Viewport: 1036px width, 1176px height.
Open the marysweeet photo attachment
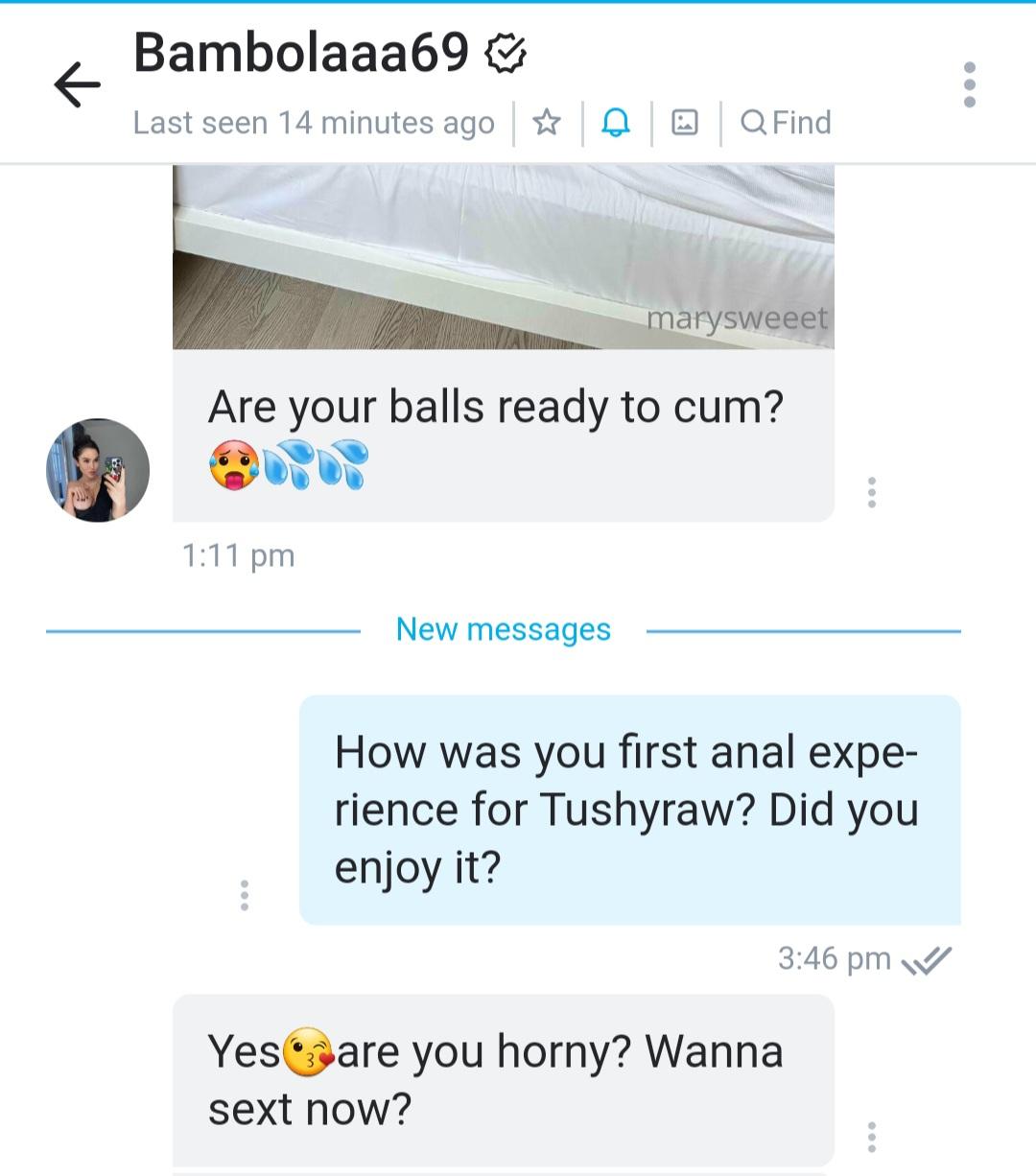click(x=503, y=257)
